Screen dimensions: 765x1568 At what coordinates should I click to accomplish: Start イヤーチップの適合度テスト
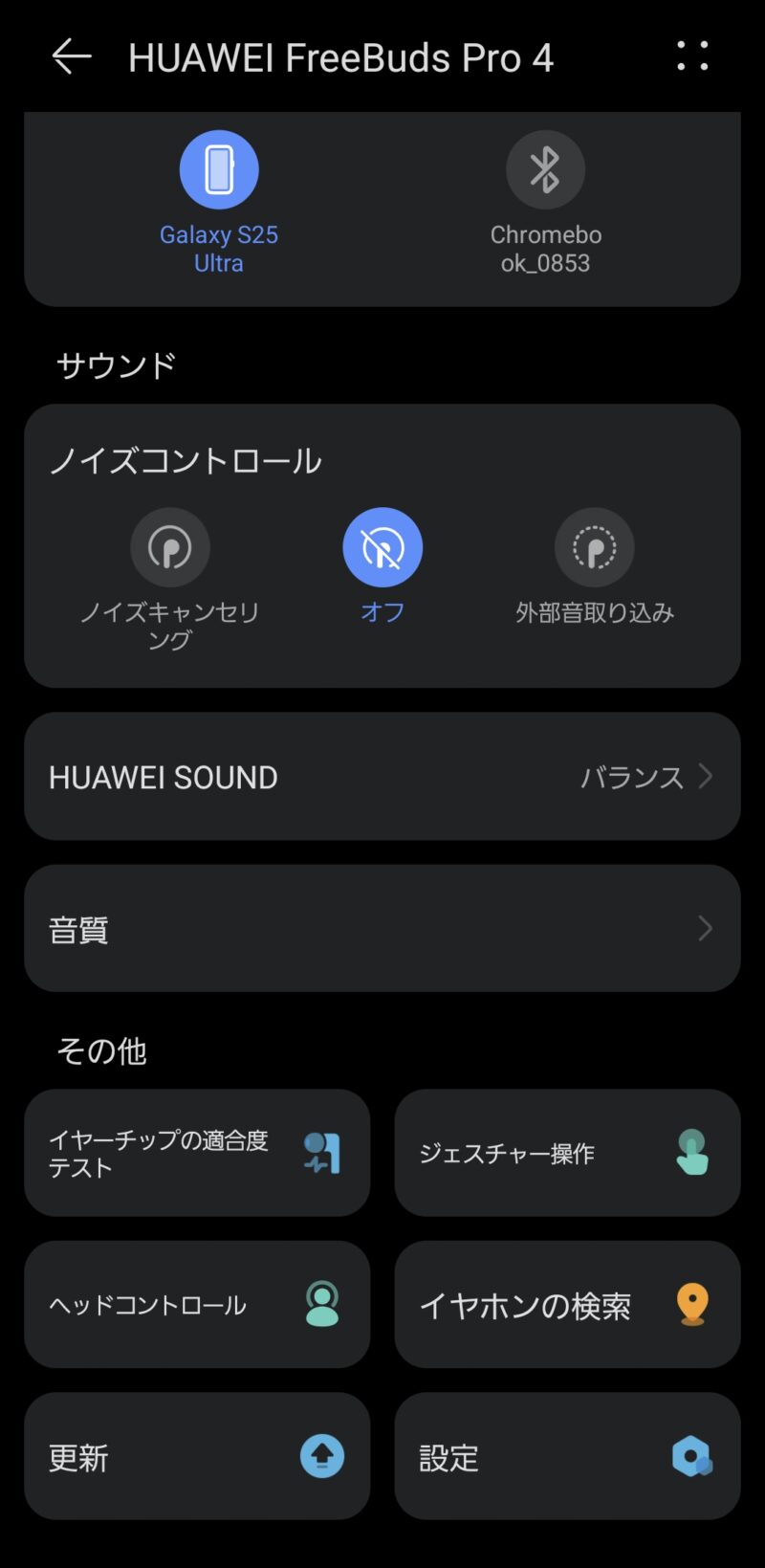(x=197, y=1153)
